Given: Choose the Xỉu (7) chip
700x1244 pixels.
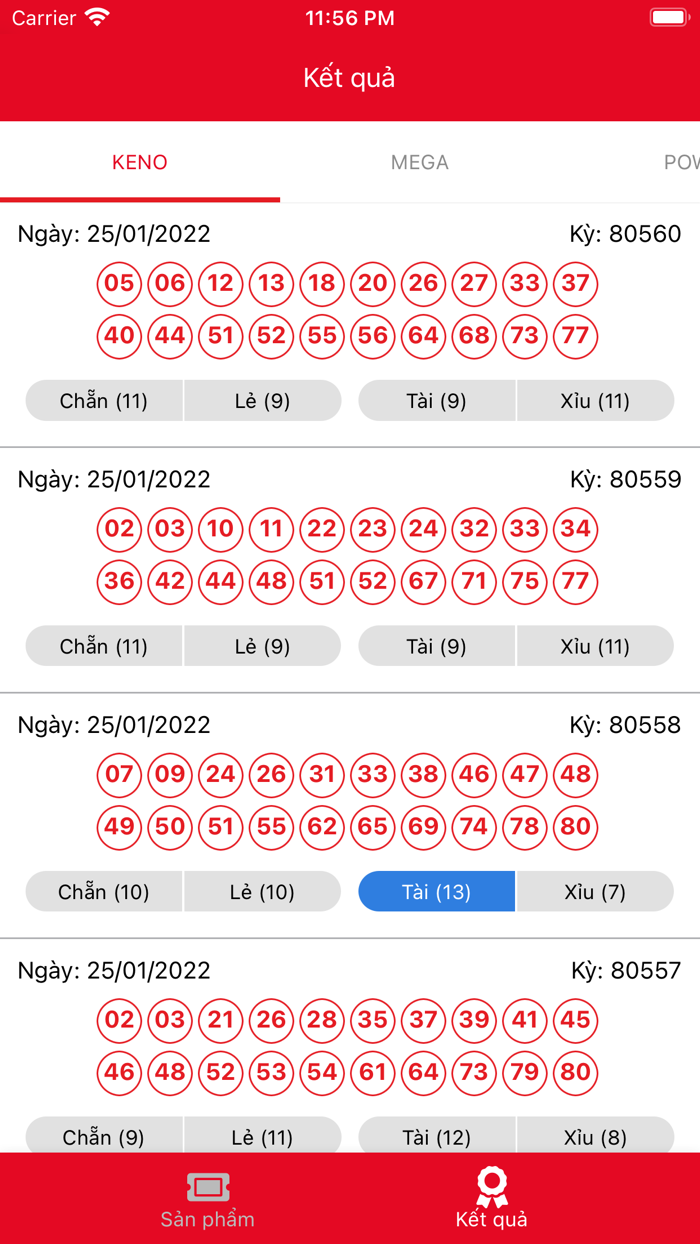Looking at the screenshot, I should coord(595,892).
